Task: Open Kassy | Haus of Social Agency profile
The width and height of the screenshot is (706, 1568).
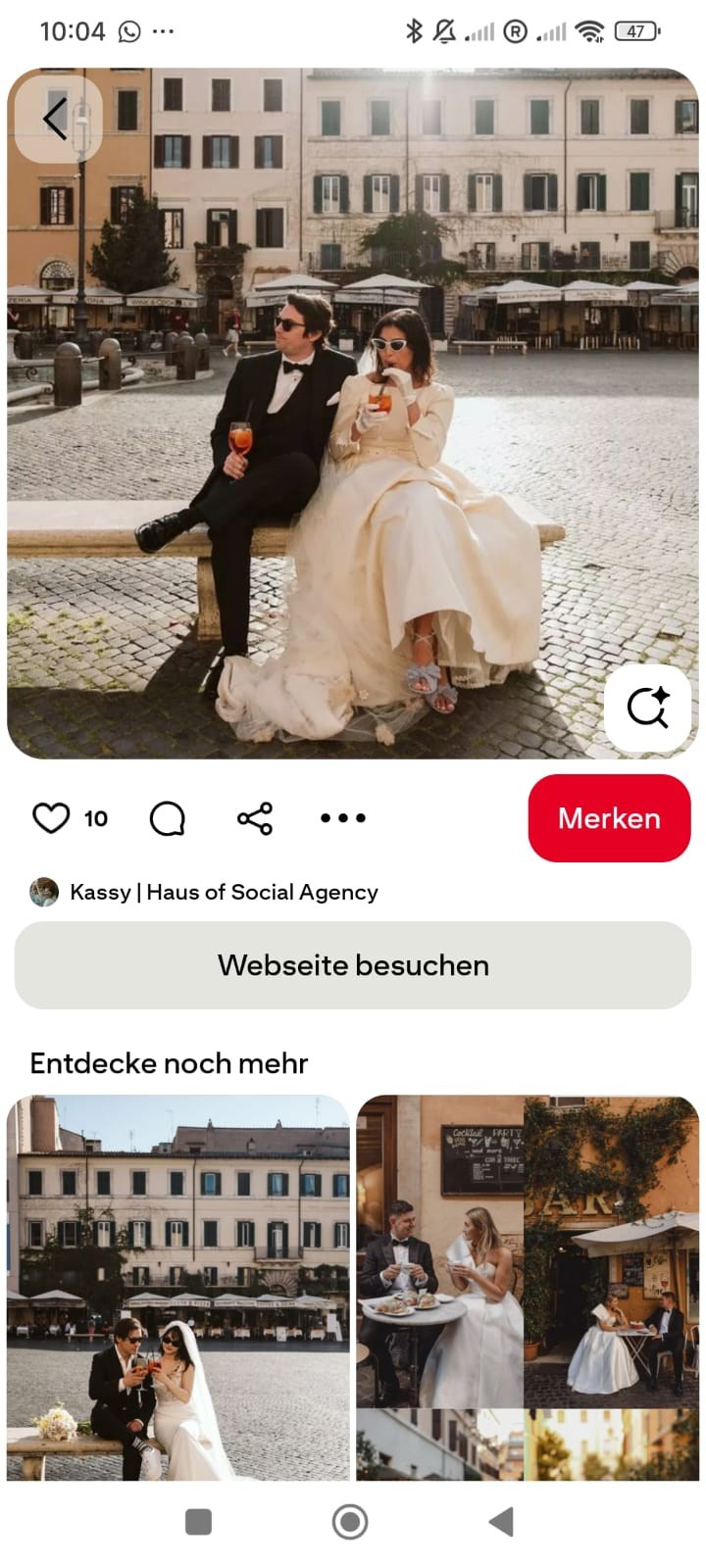Action: click(x=223, y=892)
